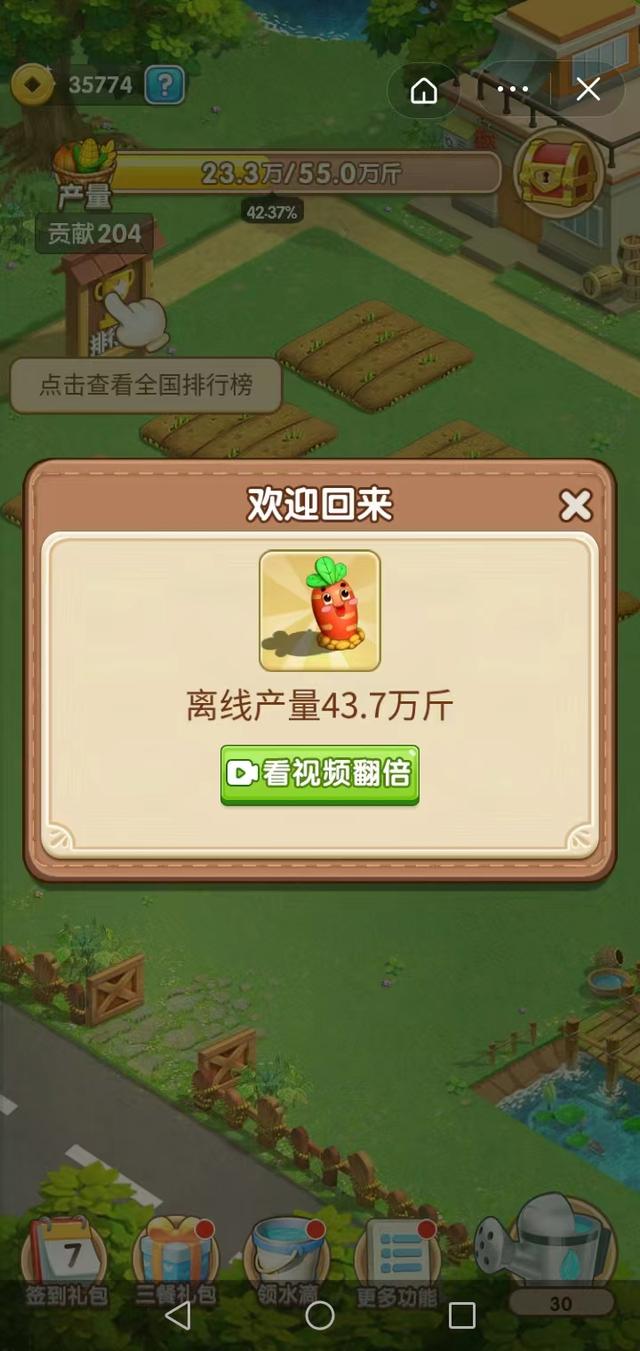This screenshot has width=640, height=1351.
Task: Close the mini program with X
Action: click(x=588, y=90)
